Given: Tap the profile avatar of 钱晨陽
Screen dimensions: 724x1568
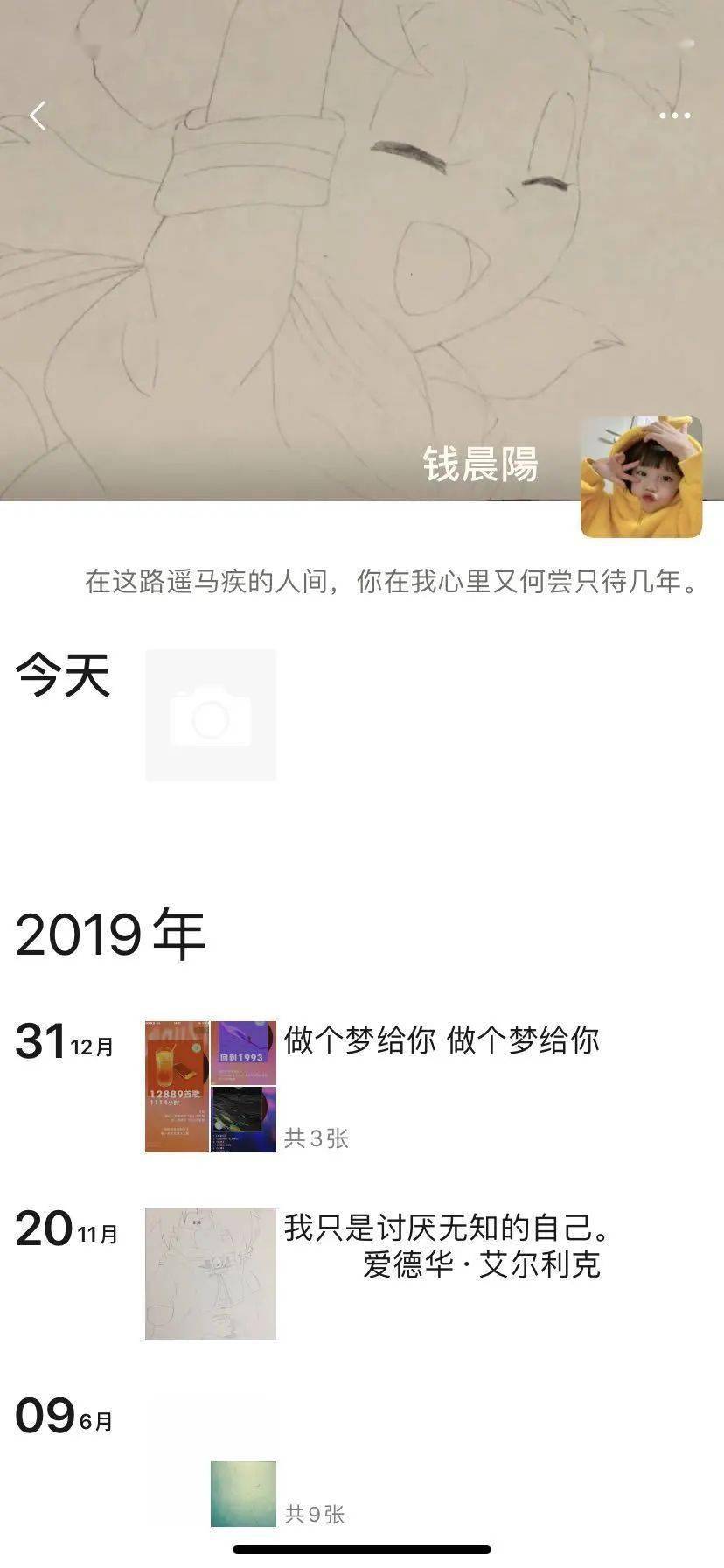Looking at the screenshot, I should pos(641,477).
